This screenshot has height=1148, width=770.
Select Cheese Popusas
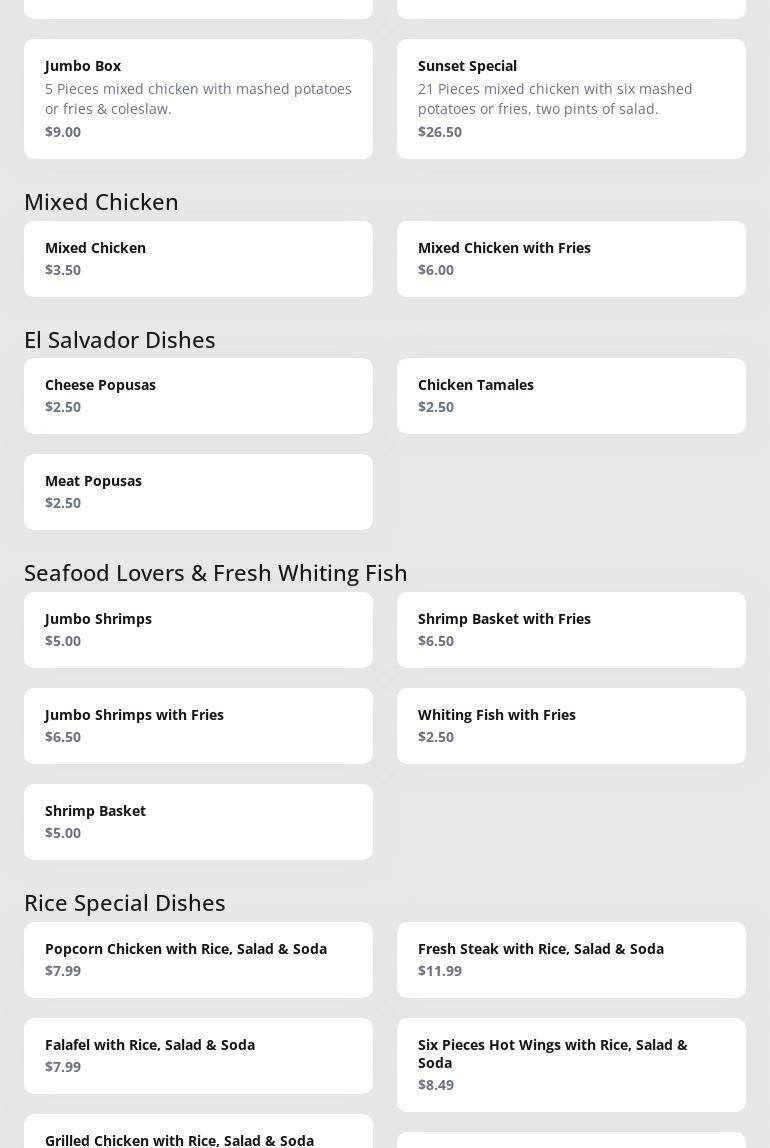(198, 395)
